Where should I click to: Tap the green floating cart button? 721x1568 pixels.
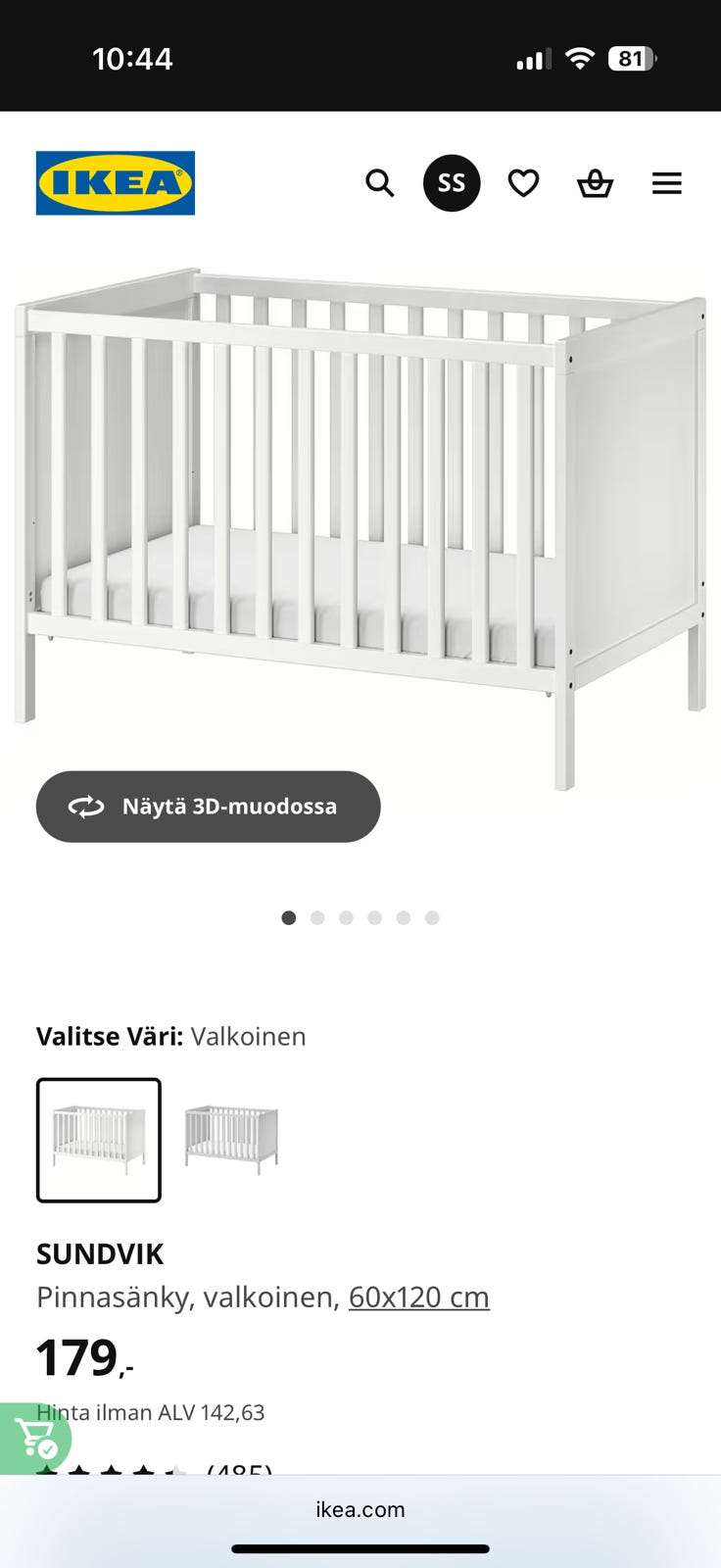click(x=34, y=1439)
